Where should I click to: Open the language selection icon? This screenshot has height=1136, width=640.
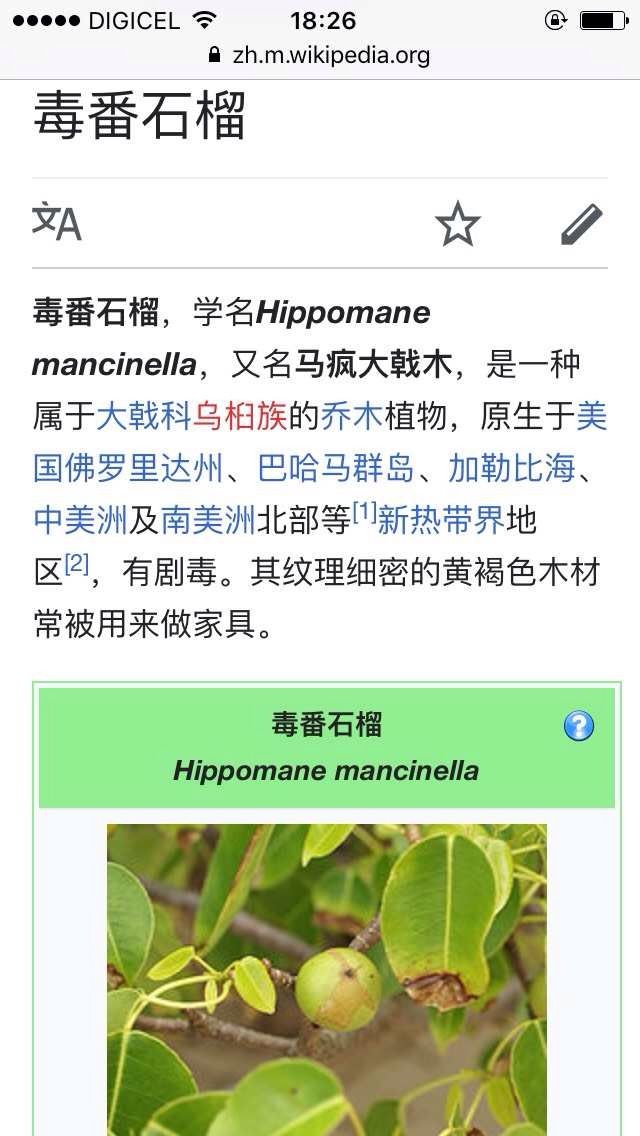[x=57, y=222]
